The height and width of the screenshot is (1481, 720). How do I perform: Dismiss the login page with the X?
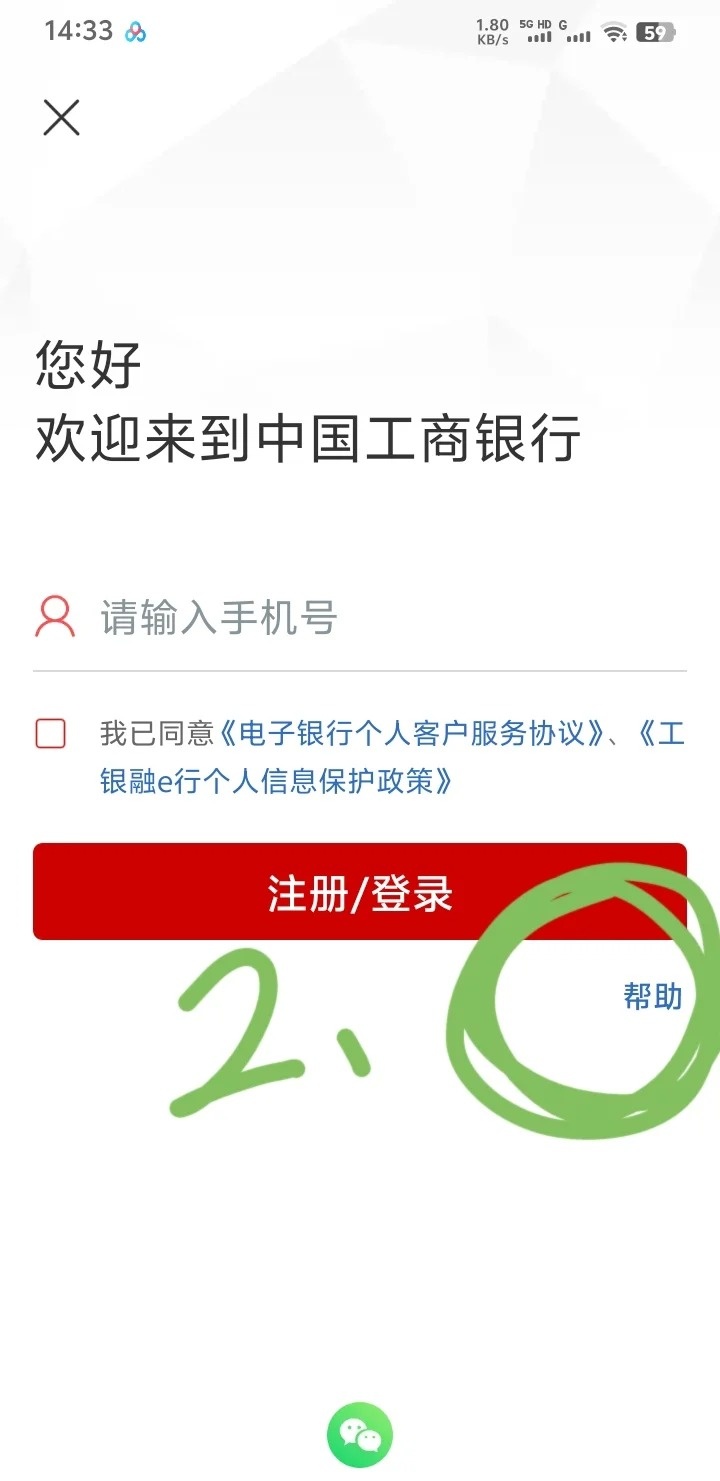tap(61, 117)
